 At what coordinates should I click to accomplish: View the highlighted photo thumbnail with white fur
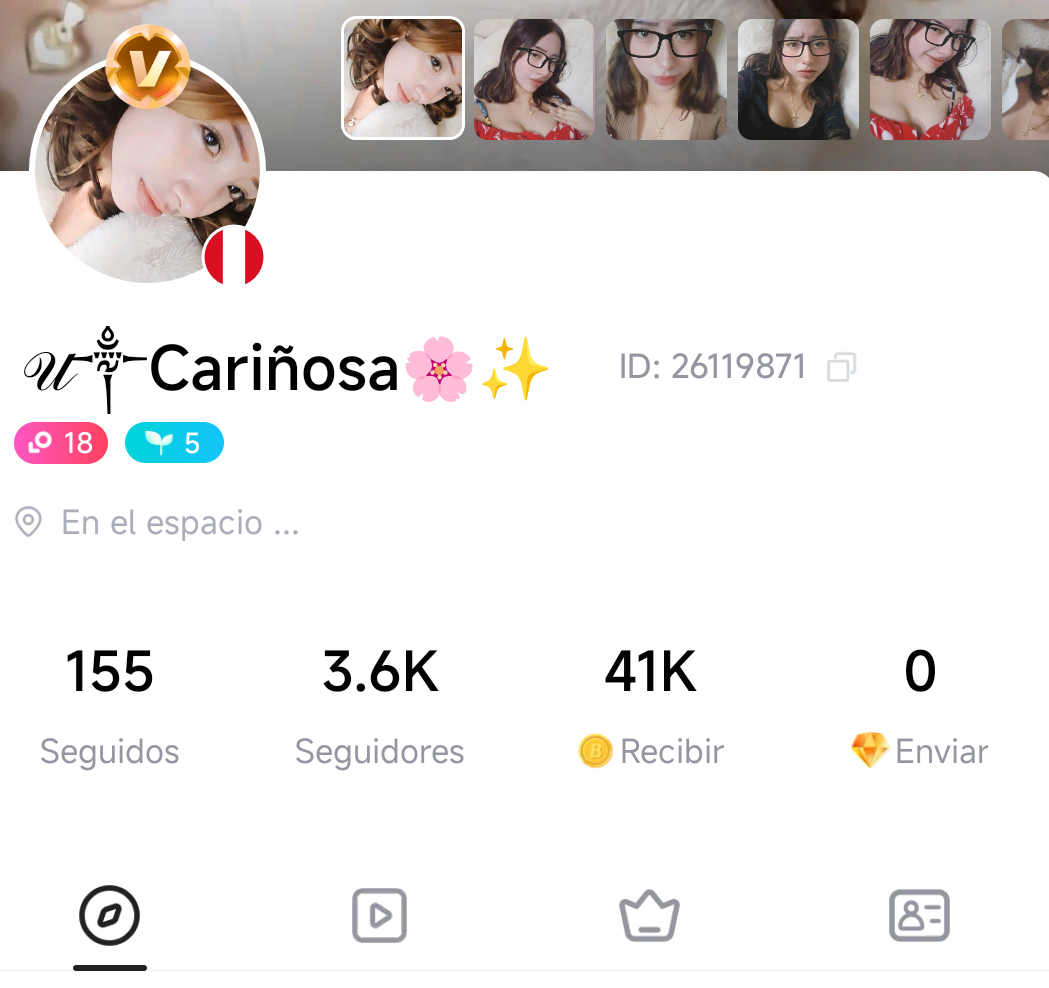pos(403,78)
